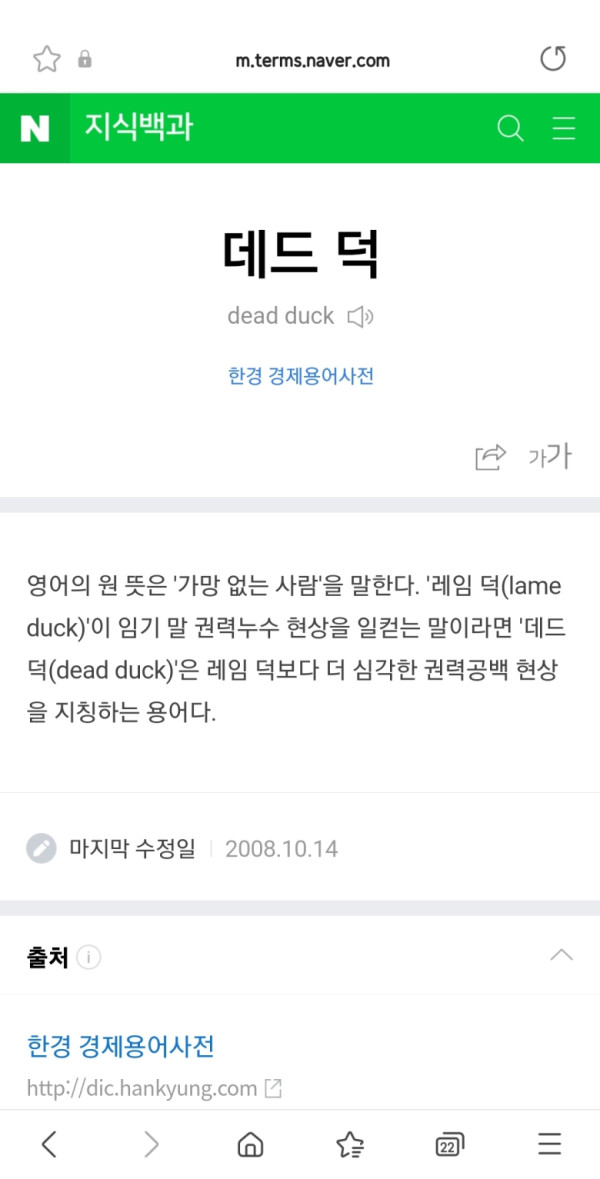
Task: Open 한경 경제용어사전 link under the title
Action: (x=300, y=376)
